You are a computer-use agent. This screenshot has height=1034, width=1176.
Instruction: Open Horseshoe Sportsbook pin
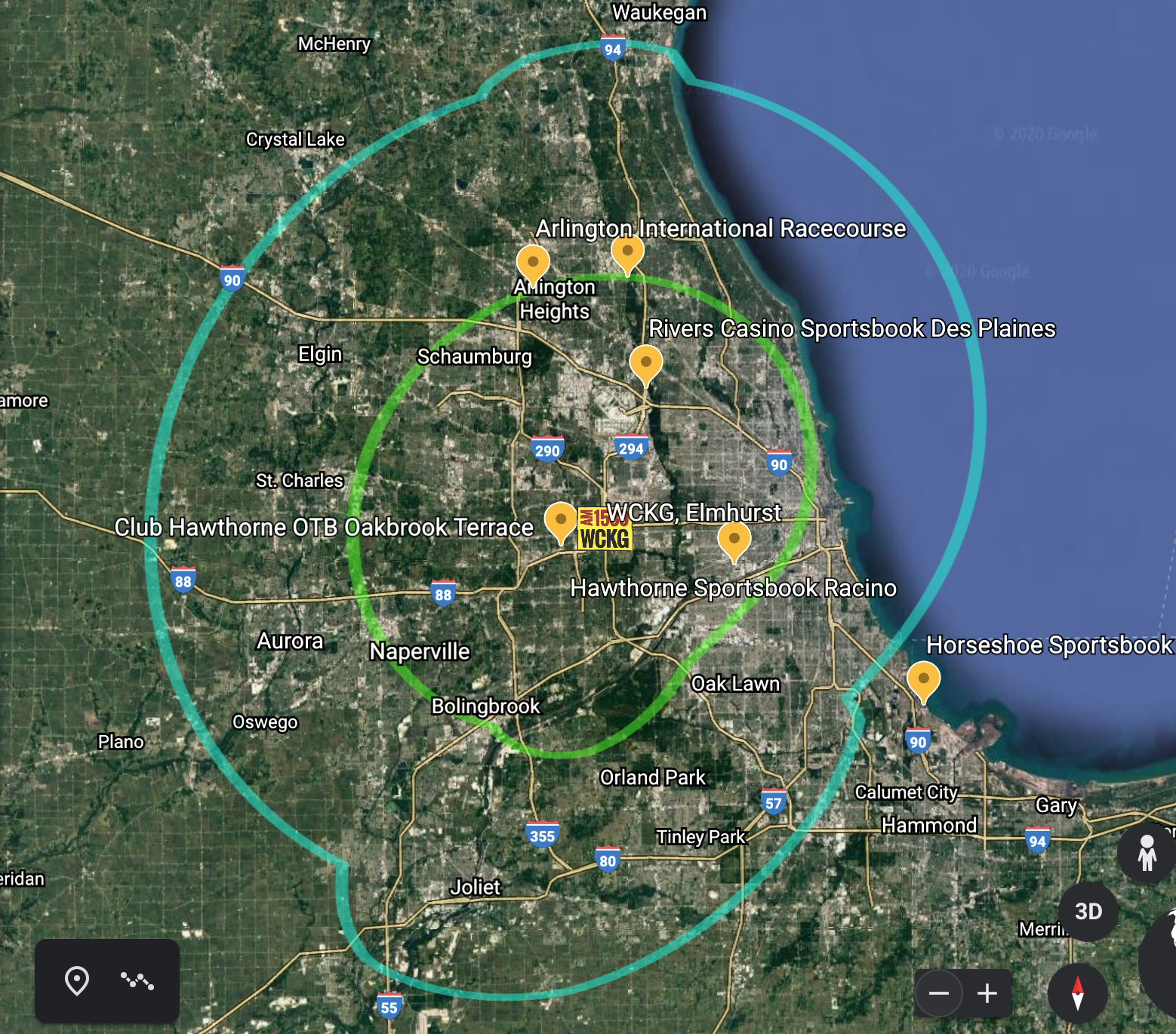[x=923, y=680]
